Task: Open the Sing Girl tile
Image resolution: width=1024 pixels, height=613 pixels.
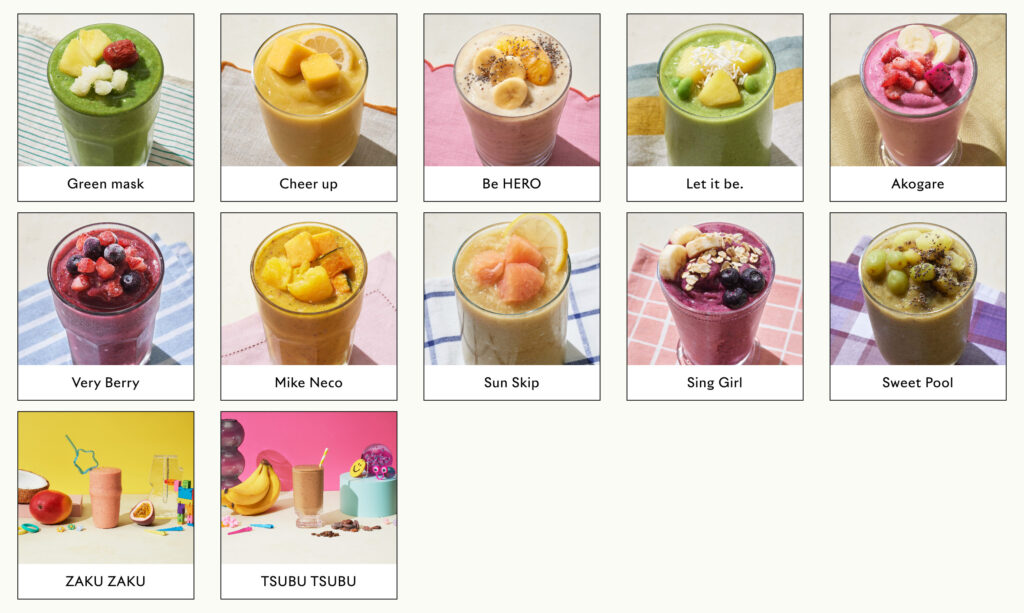Action: tap(714, 306)
